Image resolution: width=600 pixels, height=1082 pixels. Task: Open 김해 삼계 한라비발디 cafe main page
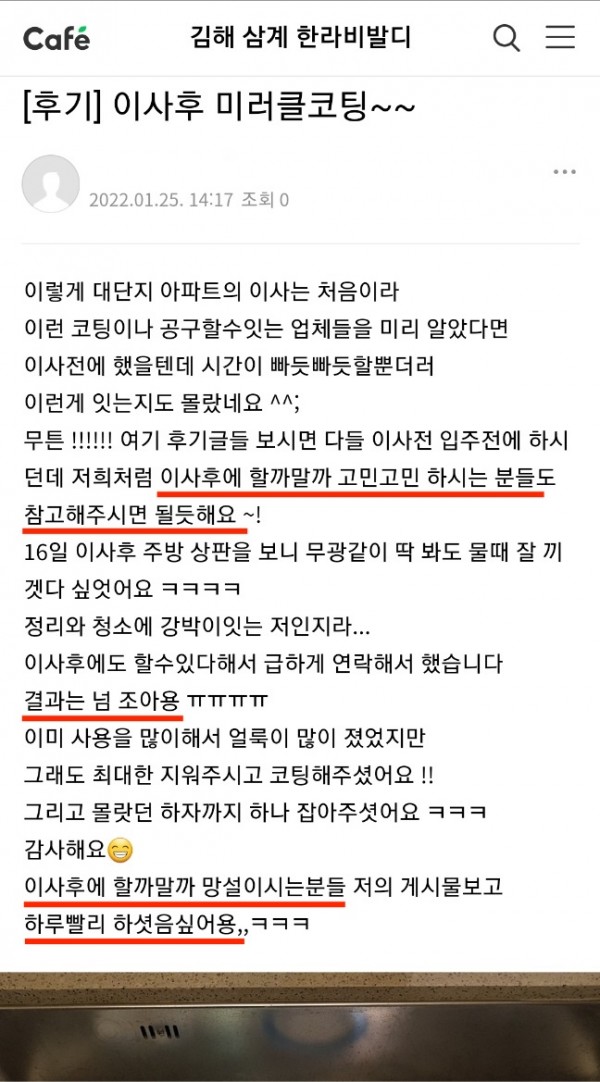300,39
